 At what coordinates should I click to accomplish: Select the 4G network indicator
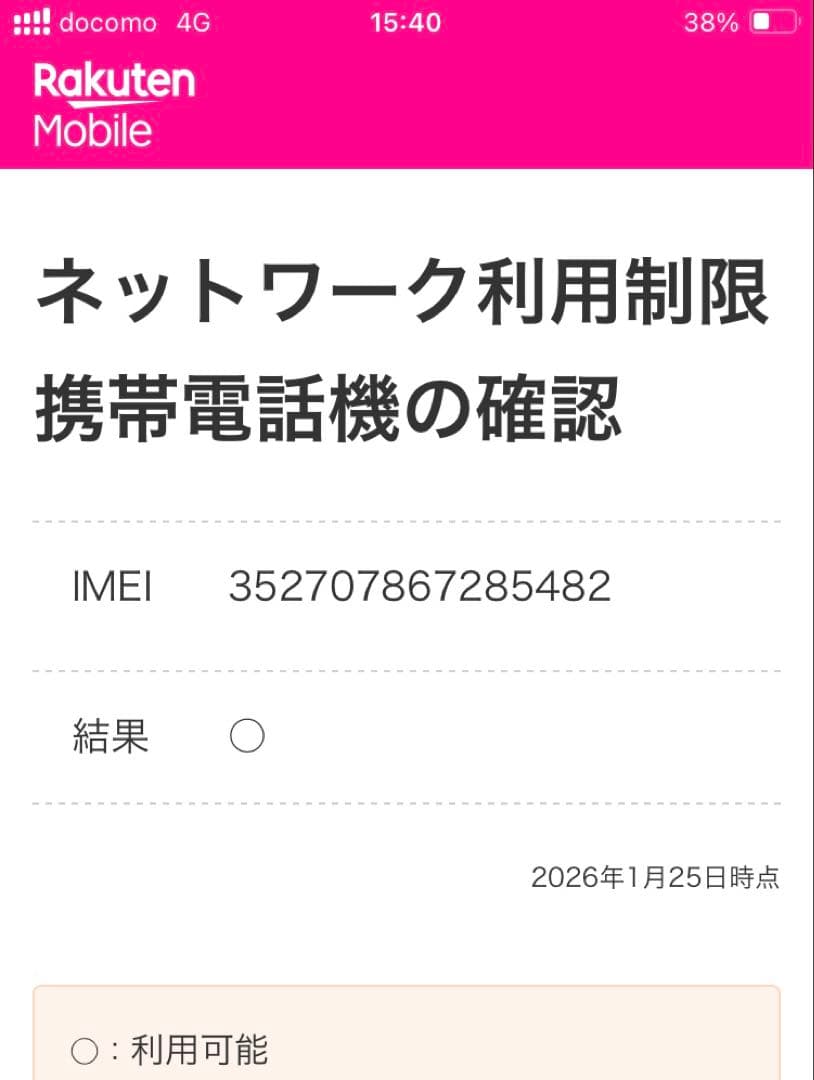192,22
